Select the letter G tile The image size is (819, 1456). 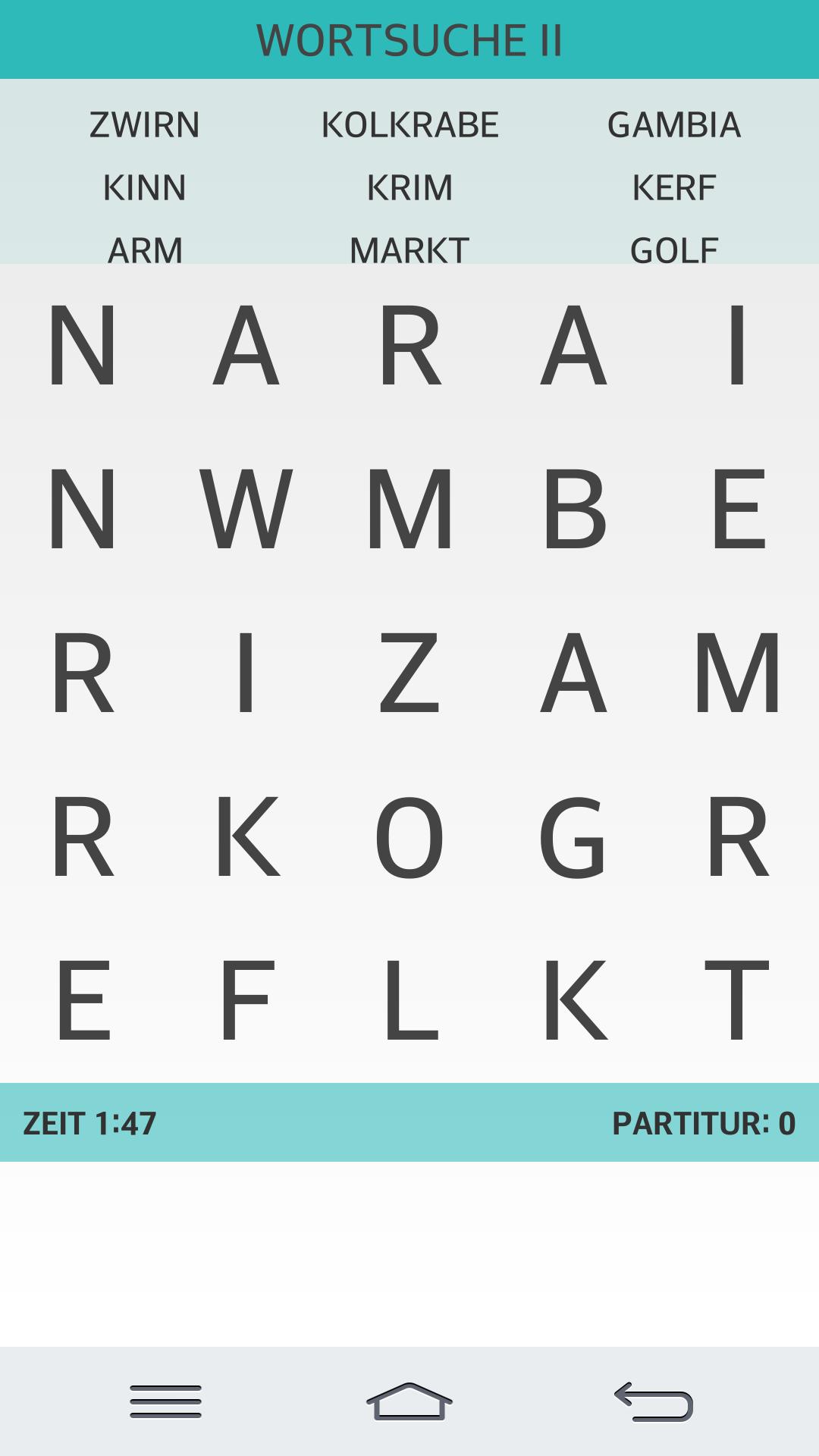point(573,837)
